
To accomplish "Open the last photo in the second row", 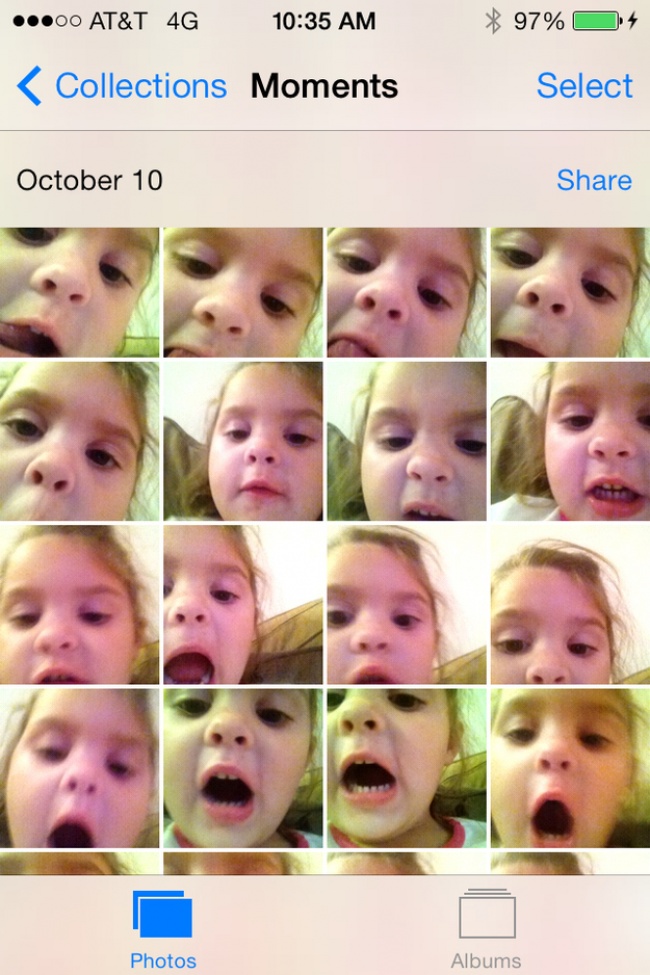I will coord(569,441).
